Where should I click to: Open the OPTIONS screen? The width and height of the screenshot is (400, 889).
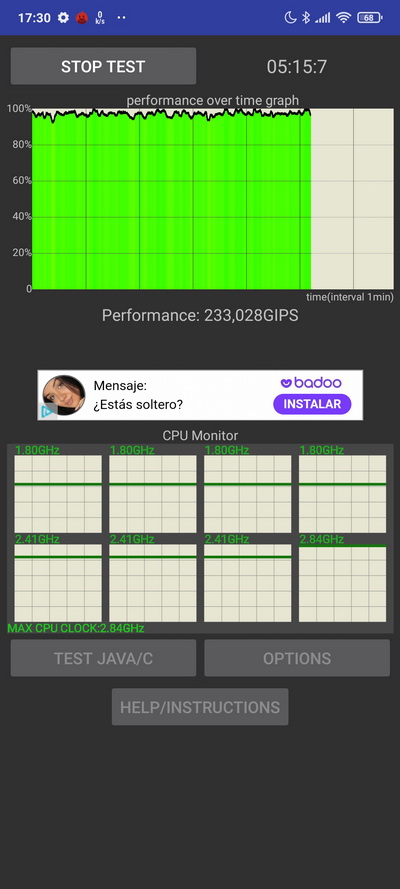pos(297,658)
